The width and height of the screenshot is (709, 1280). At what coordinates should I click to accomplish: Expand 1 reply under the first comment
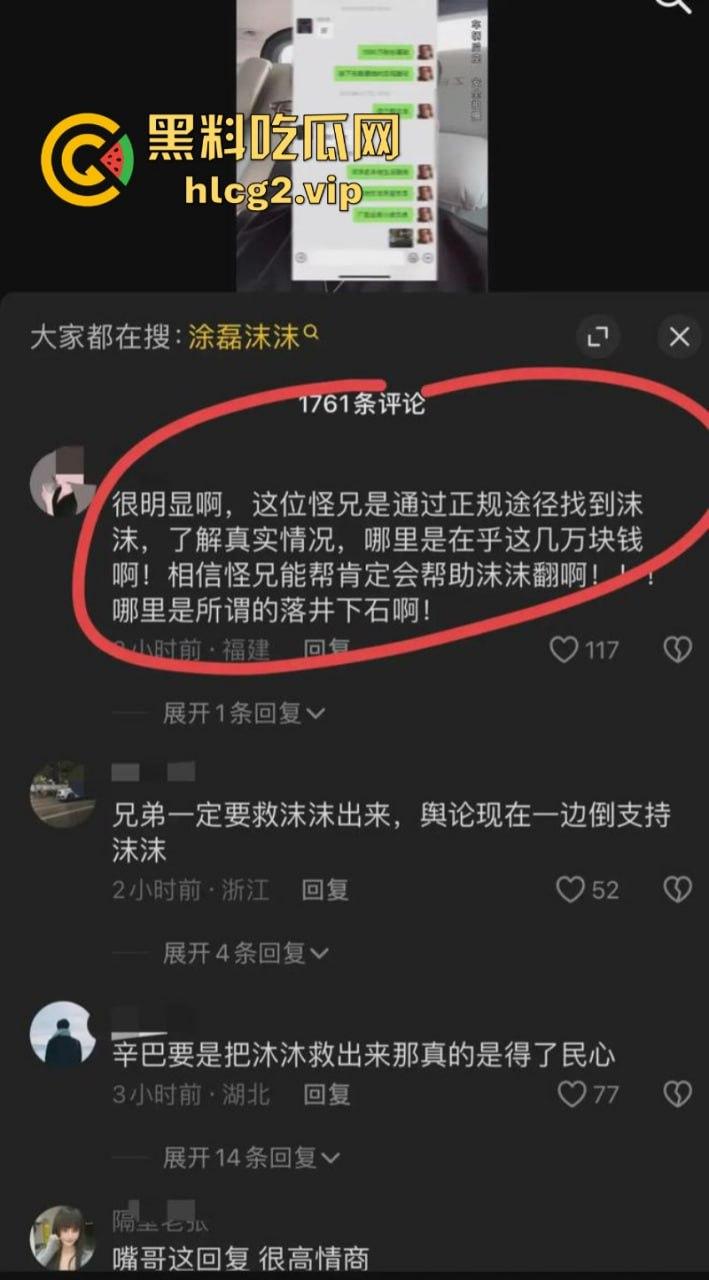coord(244,713)
